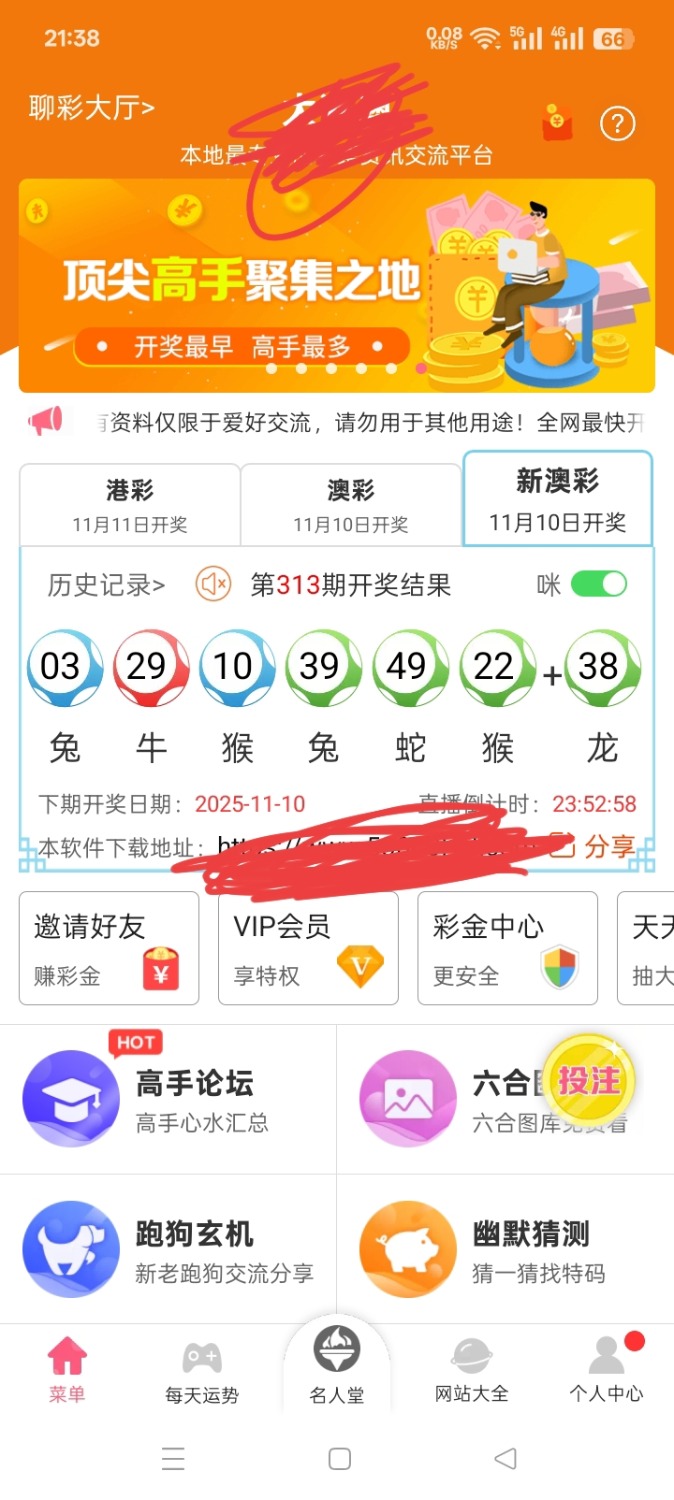Toggle the 咪 switch off
674x1500 pixels.
598,584
